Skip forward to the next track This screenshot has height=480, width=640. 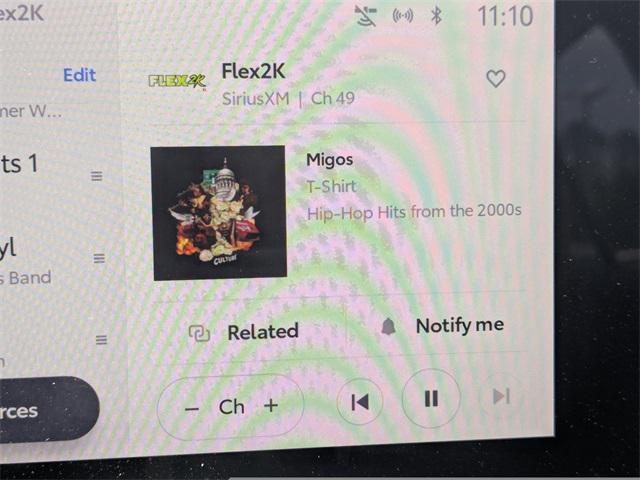coord(502,397)
